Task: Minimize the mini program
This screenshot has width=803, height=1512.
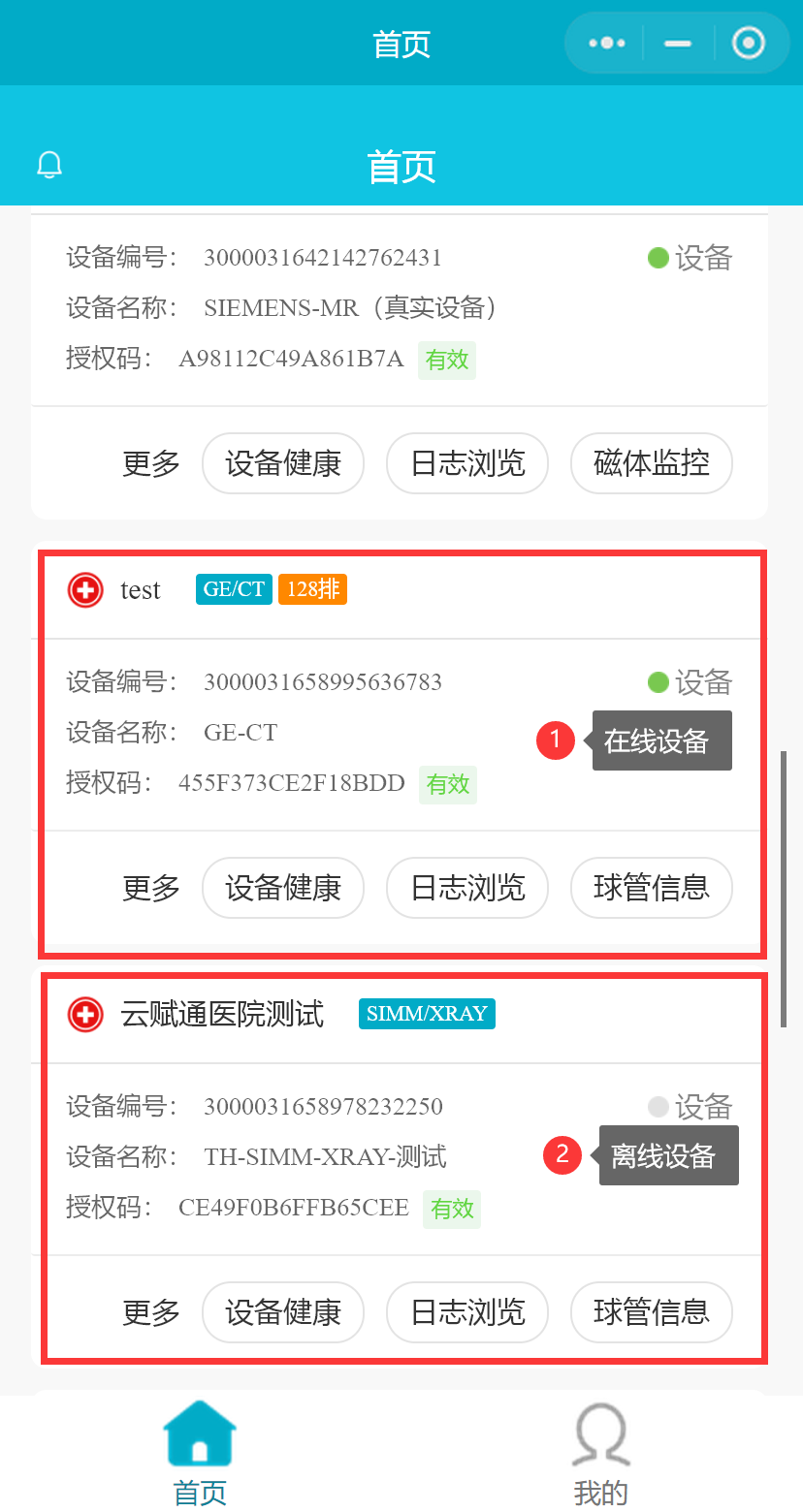Action: tap(678, 44)
